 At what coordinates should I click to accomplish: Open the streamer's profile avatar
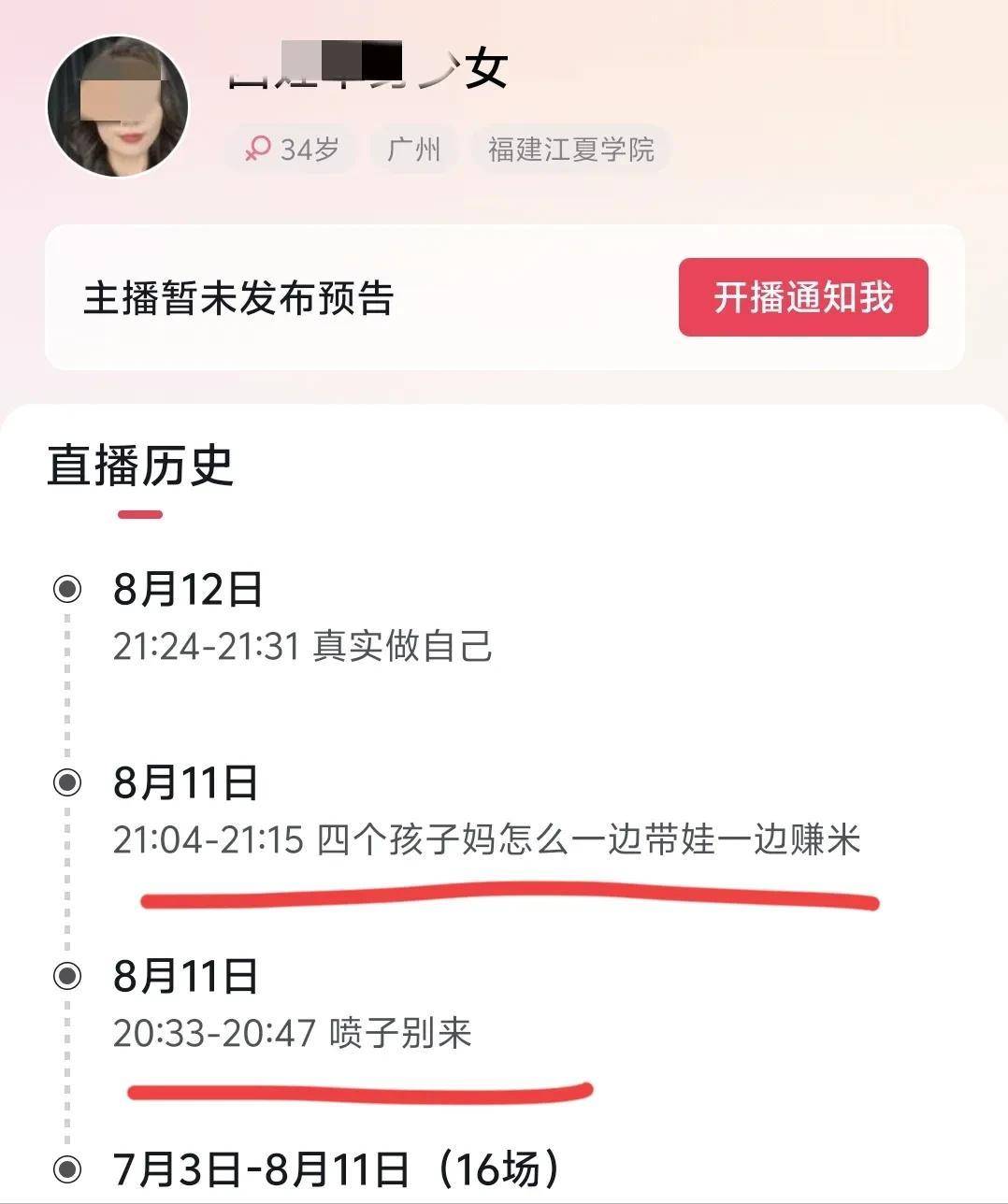point(116,107)
